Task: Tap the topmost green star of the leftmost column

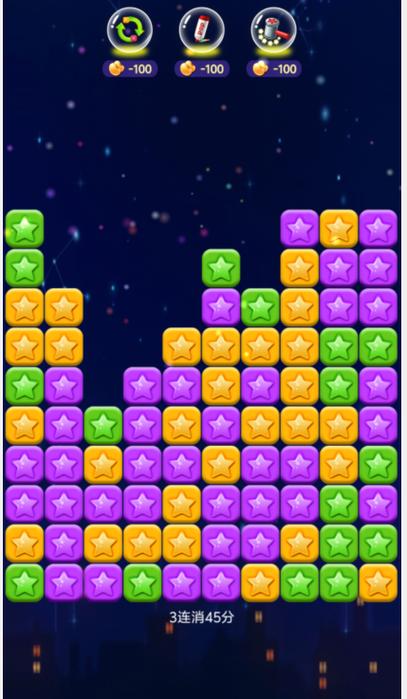Action: [25, 229]
